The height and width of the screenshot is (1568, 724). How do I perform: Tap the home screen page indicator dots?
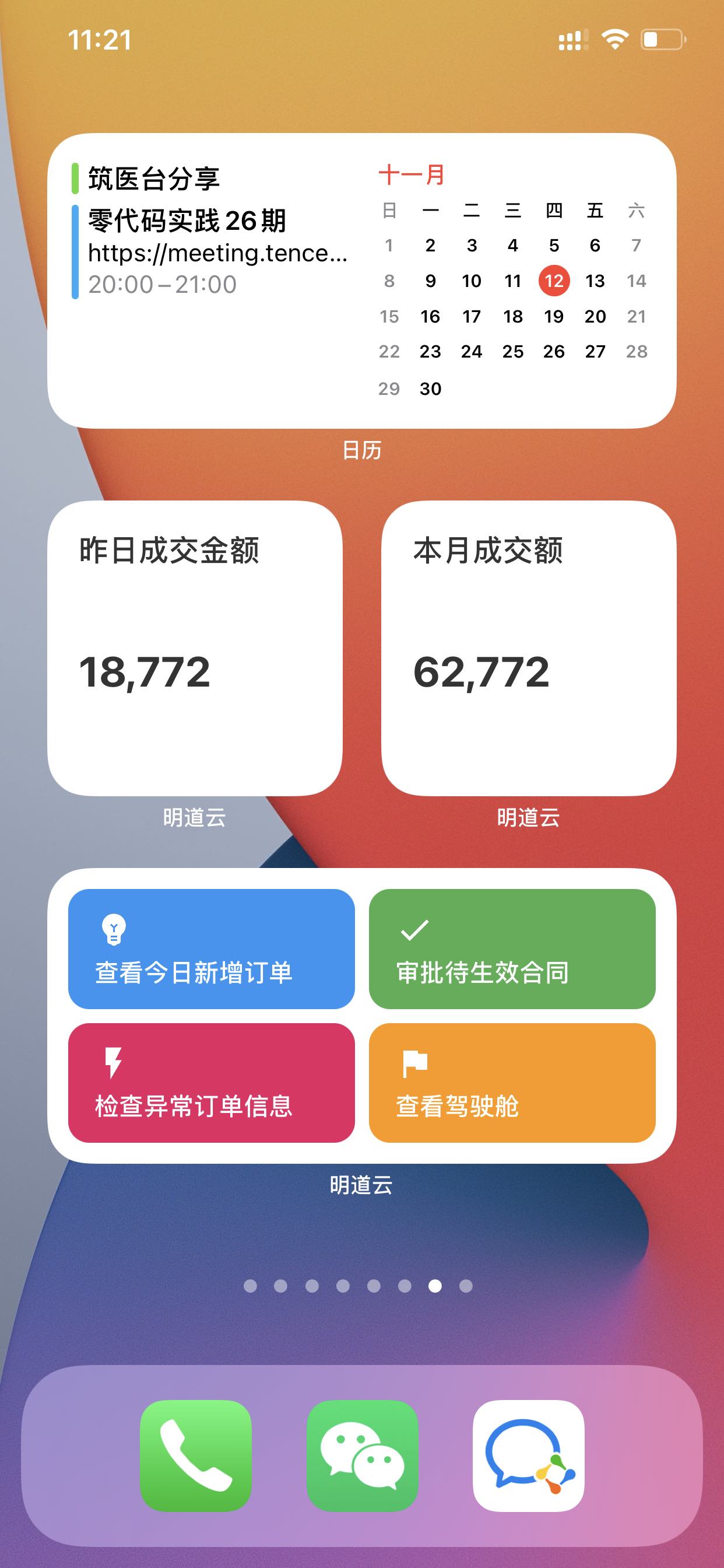pos(358,1286)
